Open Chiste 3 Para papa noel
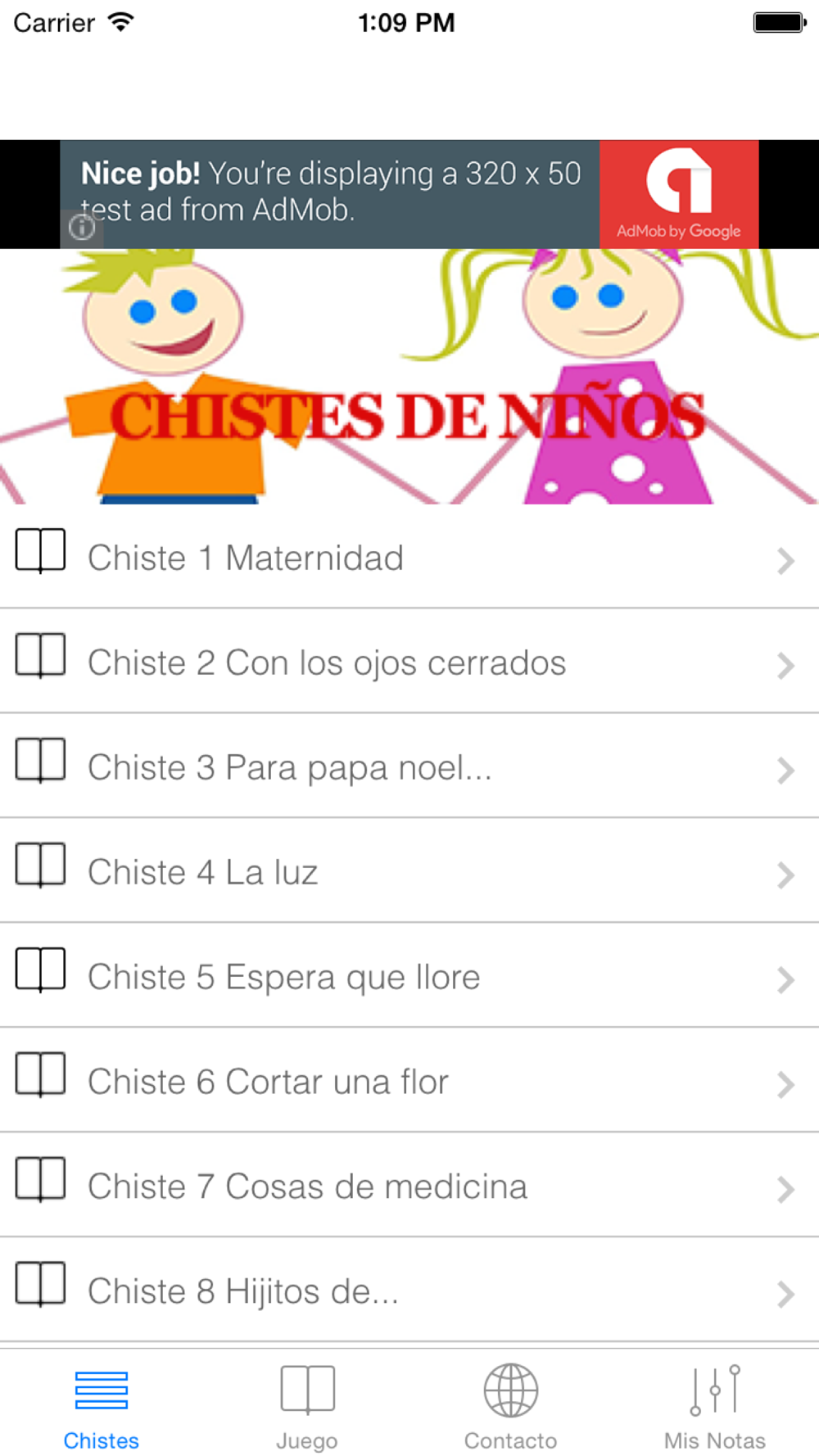 409,766
